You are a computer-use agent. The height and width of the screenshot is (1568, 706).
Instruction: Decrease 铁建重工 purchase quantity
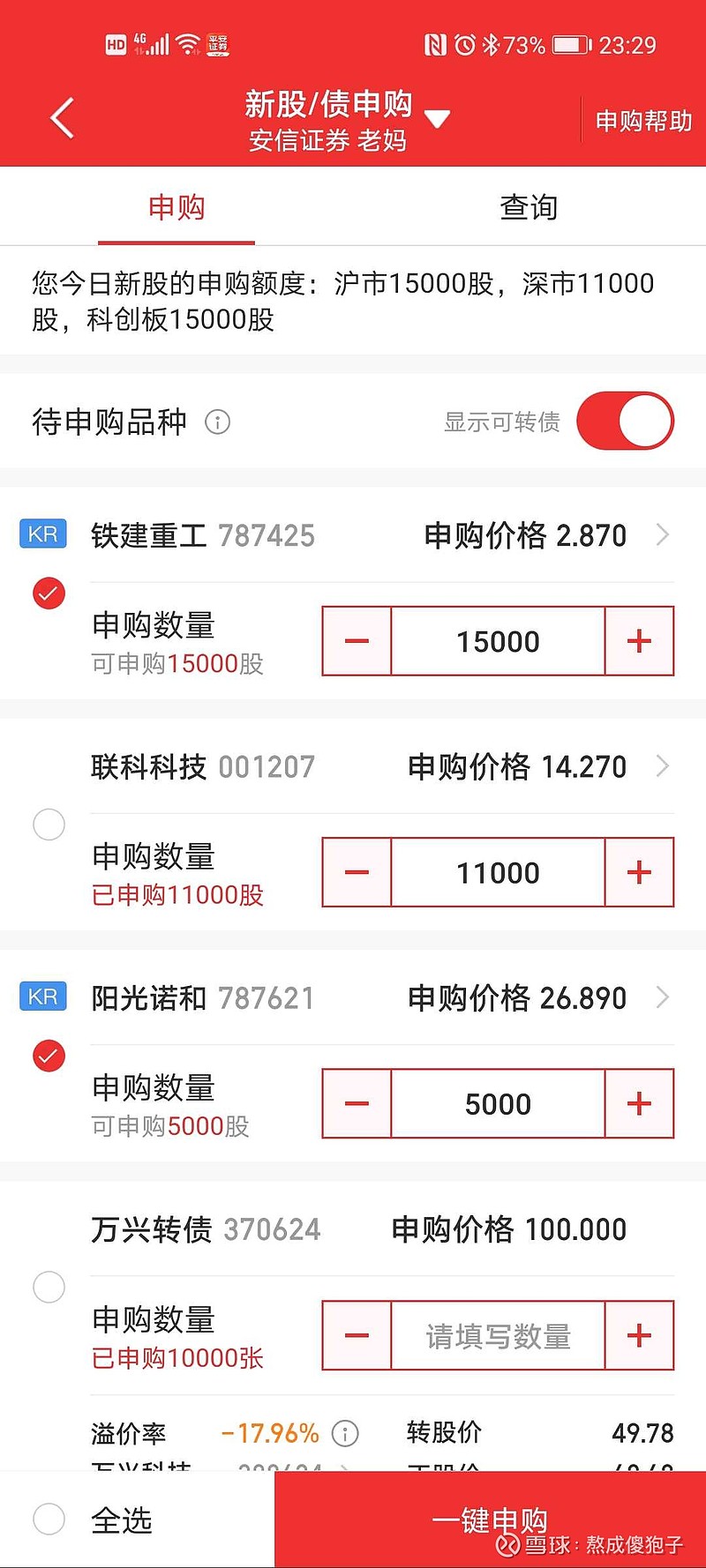[x=357, y=641]
